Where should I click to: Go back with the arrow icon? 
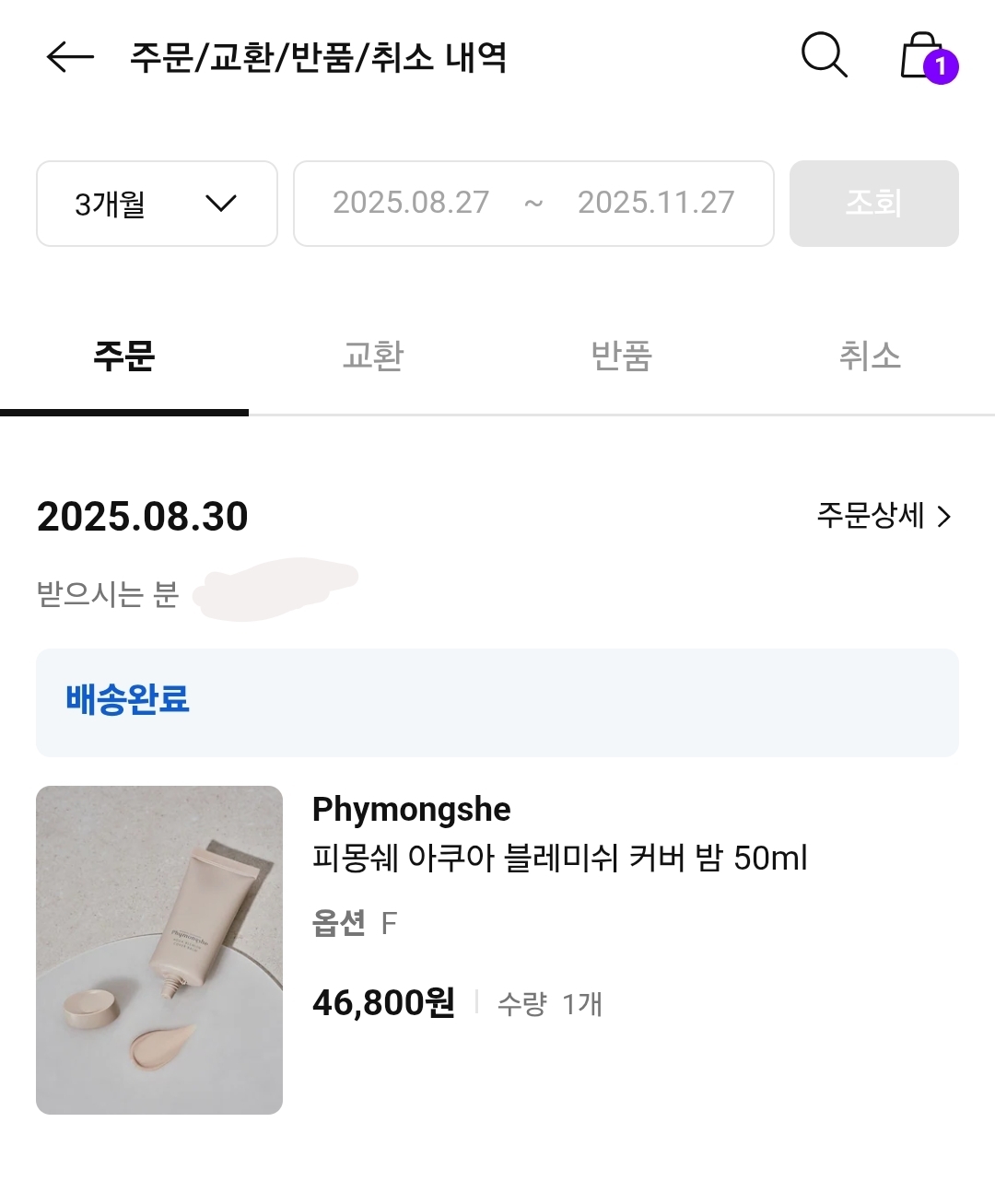point(70,57)
